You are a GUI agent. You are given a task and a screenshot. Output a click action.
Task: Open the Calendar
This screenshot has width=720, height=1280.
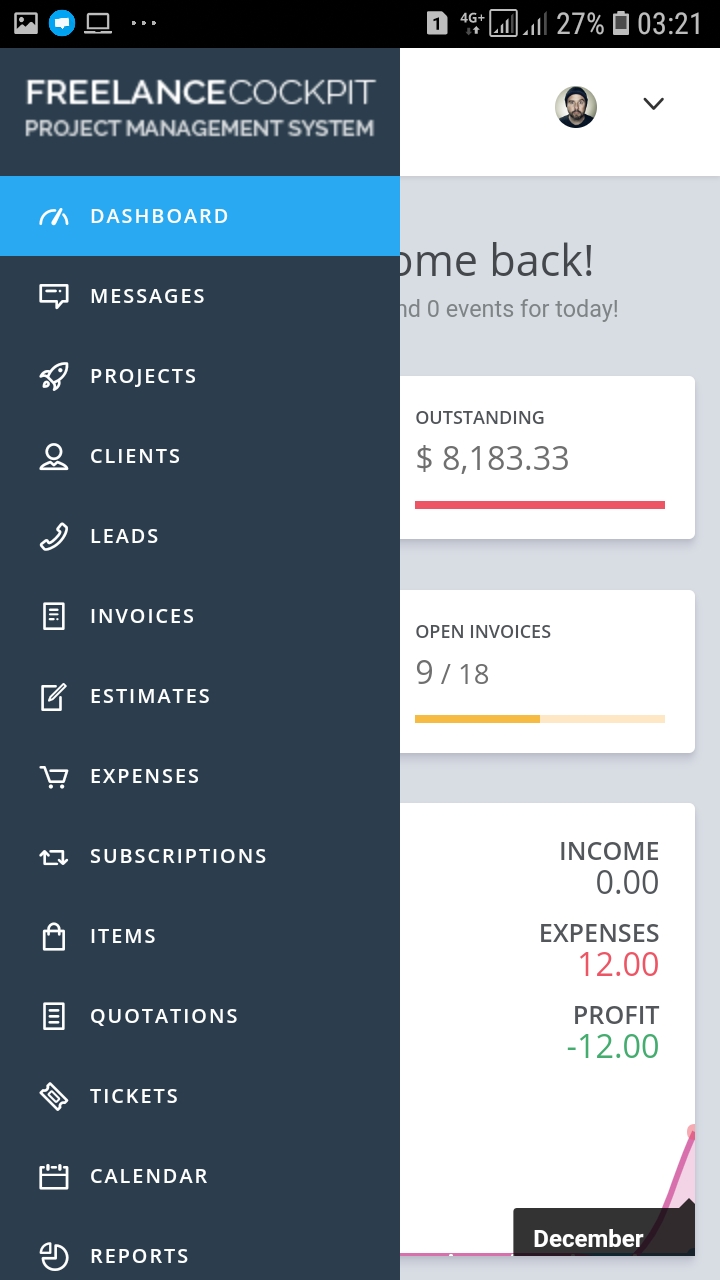click(x=149, y=1176)
